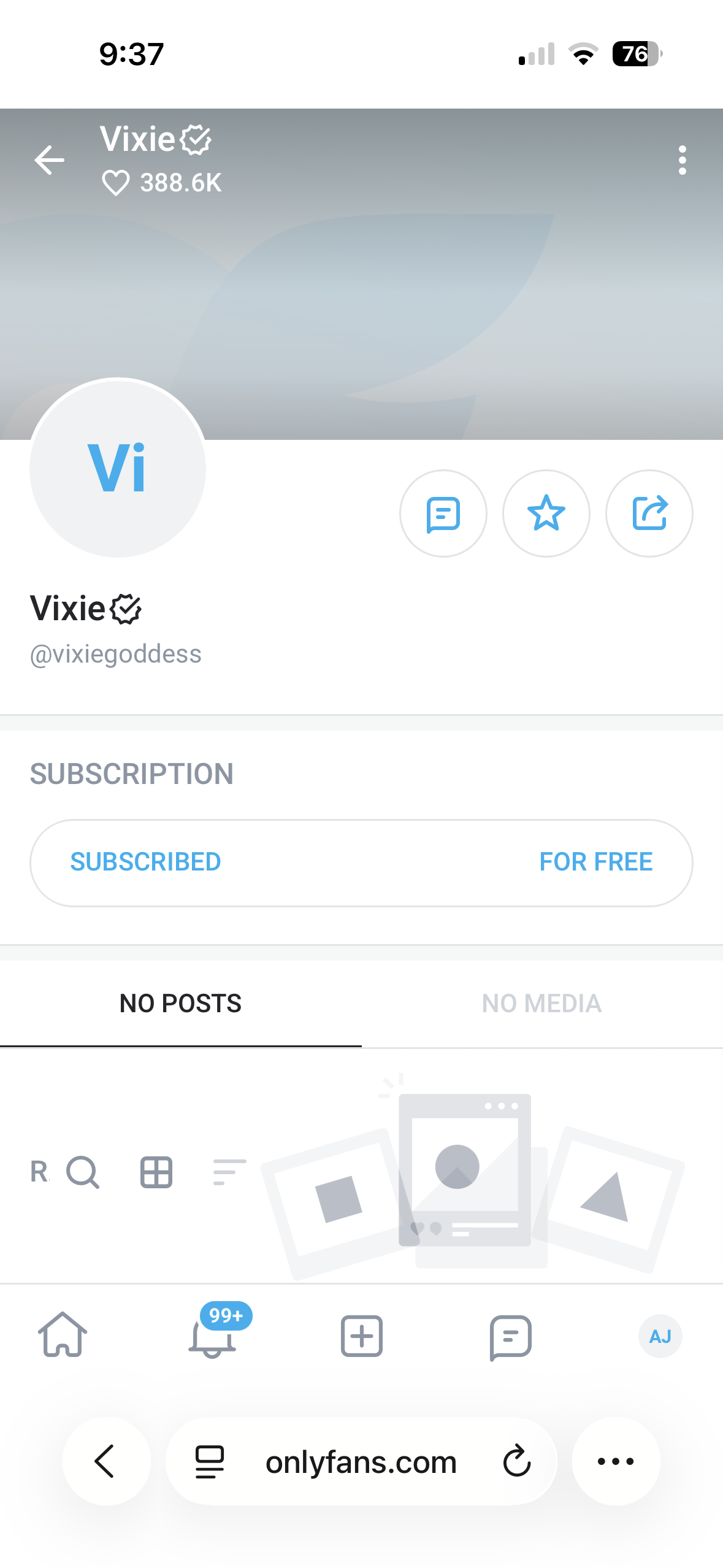Share Vixie's profile

(x=649, y=513)
